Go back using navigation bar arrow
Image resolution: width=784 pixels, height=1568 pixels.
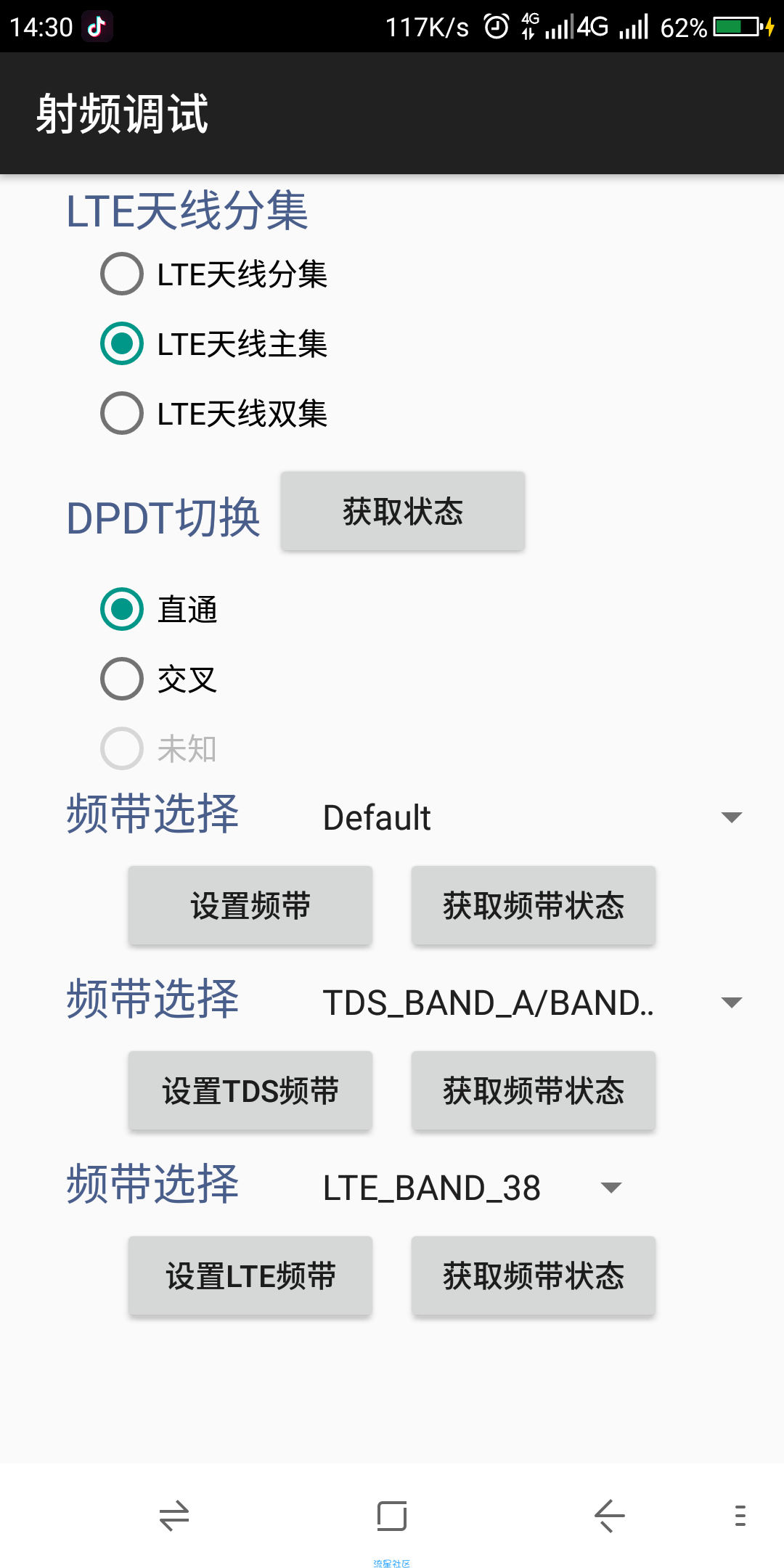coord(610,1516)
